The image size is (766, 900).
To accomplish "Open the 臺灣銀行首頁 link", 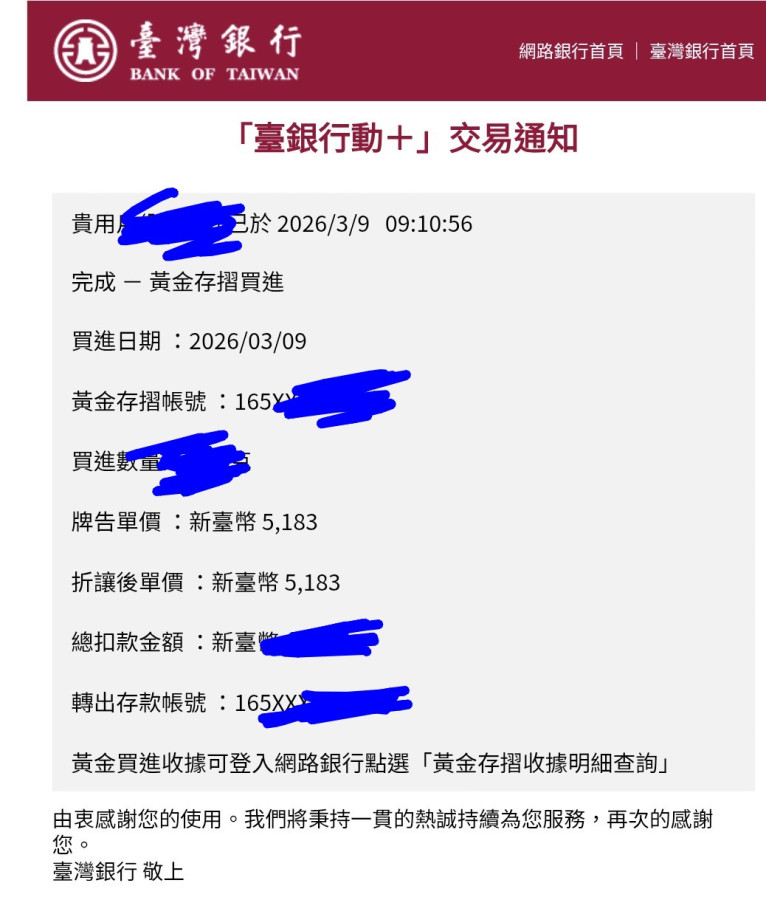I will (702, 52).
